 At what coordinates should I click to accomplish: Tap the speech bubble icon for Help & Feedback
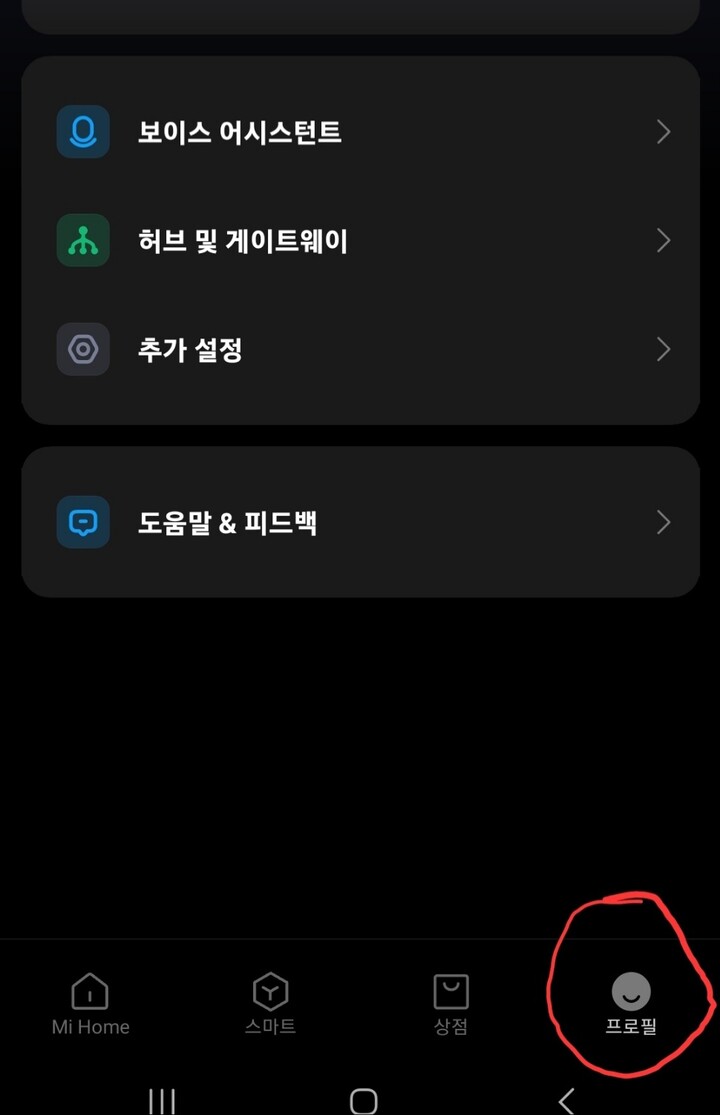tap(83, 522)
